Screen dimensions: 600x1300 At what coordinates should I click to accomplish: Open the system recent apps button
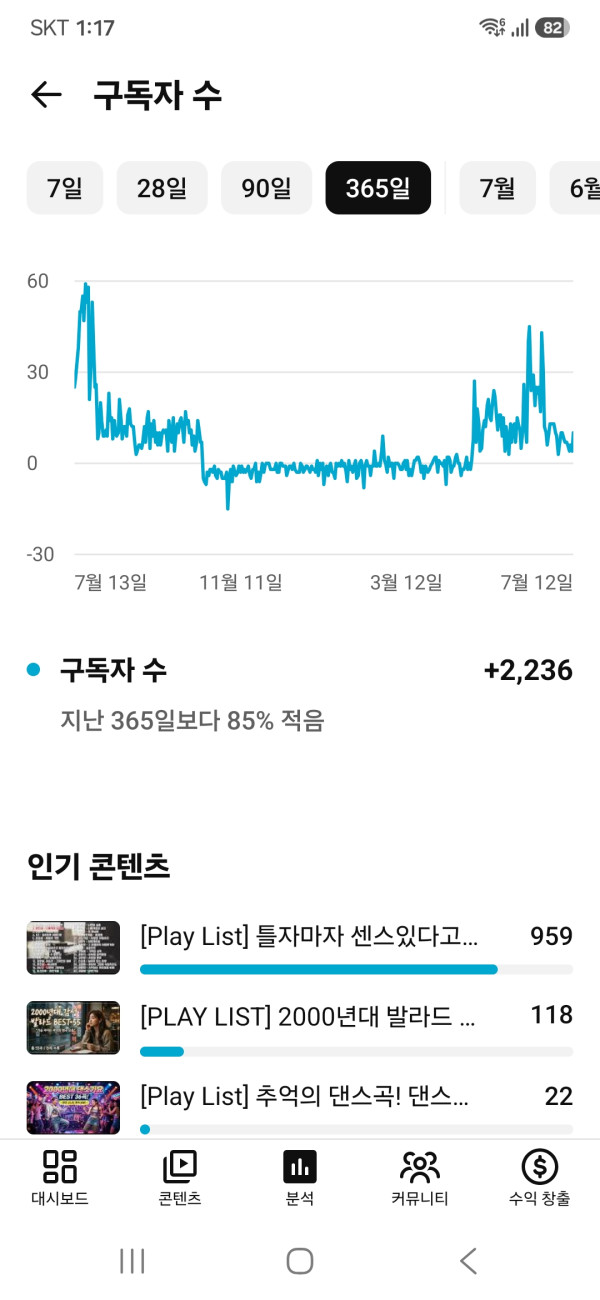coord(132,1261)
